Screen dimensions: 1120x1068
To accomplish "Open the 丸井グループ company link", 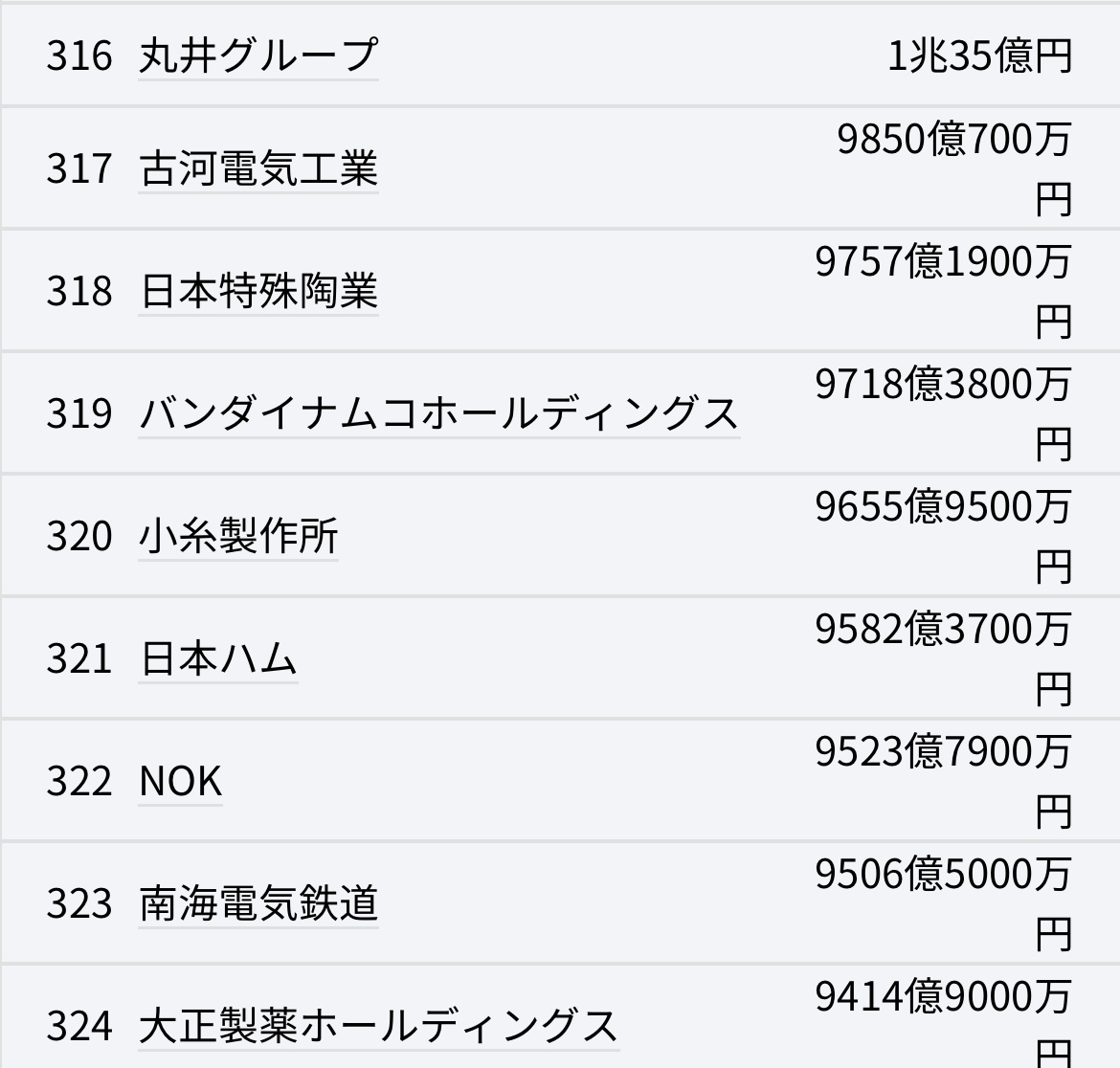I will click(258, 56).
